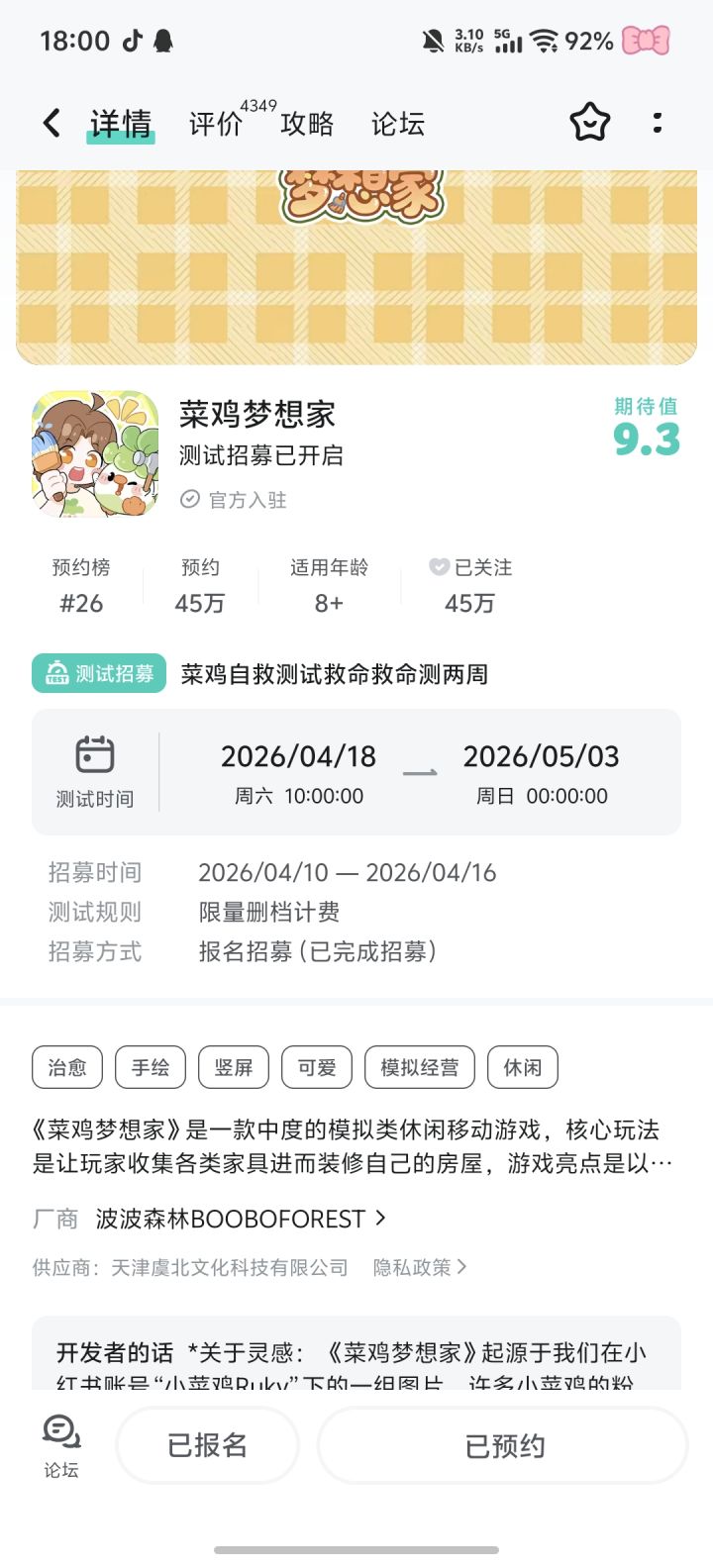The image size is (713, 1568).
Task: Tap the back arrow to leave the page
Action: click(51, 123)
